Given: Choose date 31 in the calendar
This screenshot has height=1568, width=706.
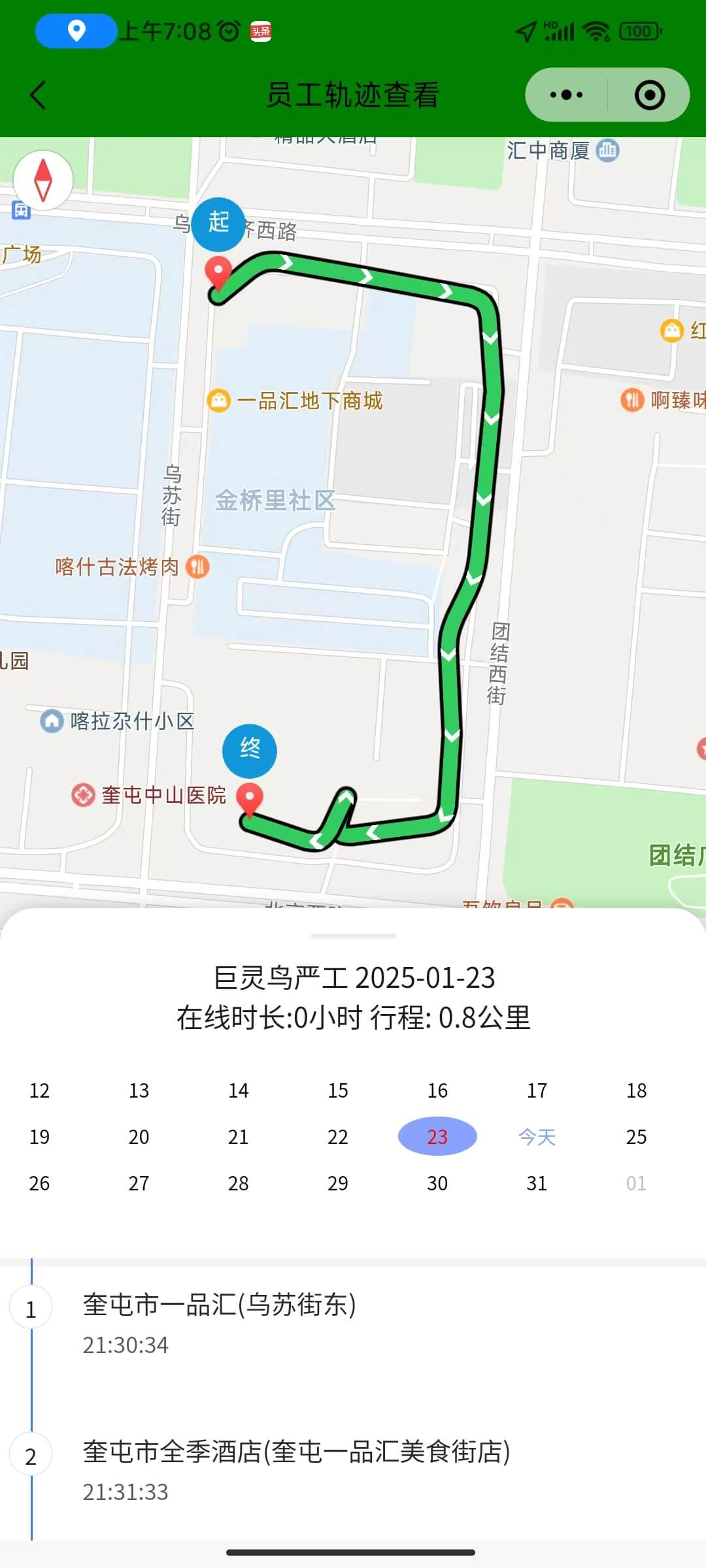Looking at the screenshot, I should point(537,1183).
